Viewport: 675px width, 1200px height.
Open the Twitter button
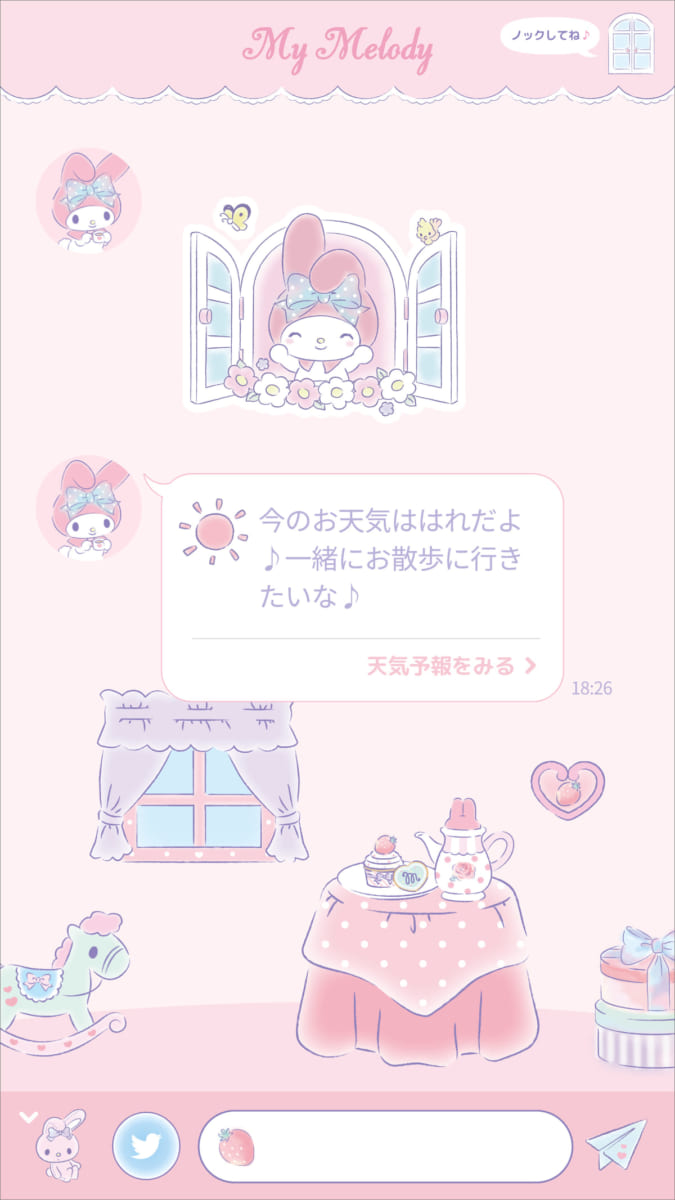click(146, 1145)
